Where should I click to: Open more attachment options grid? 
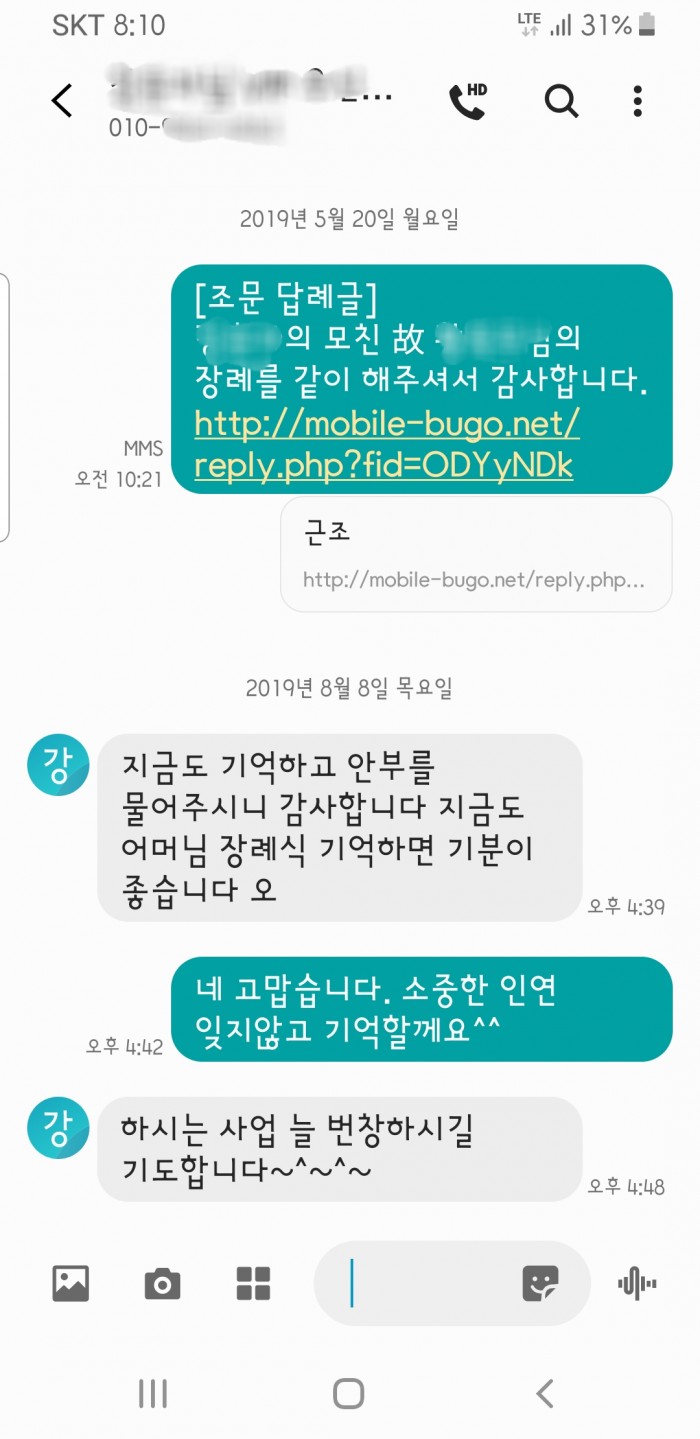tap(253, 1283)
